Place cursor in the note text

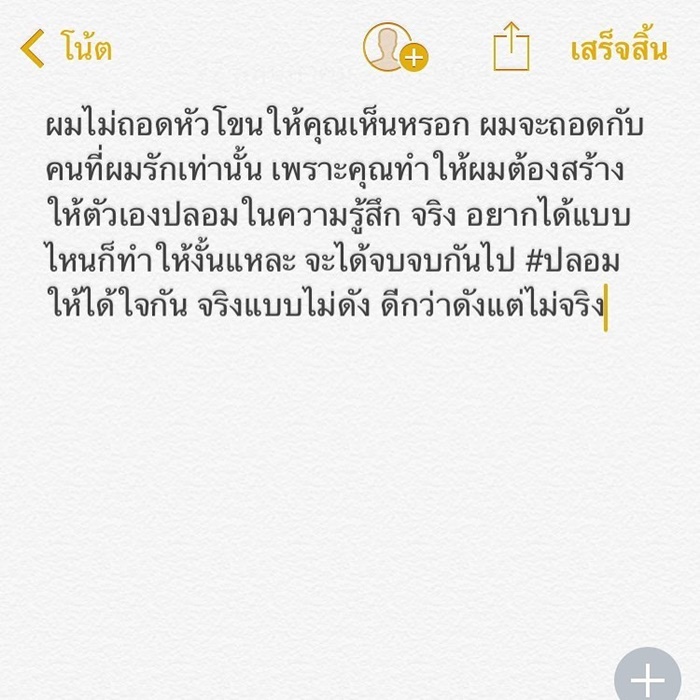point(340,213)
